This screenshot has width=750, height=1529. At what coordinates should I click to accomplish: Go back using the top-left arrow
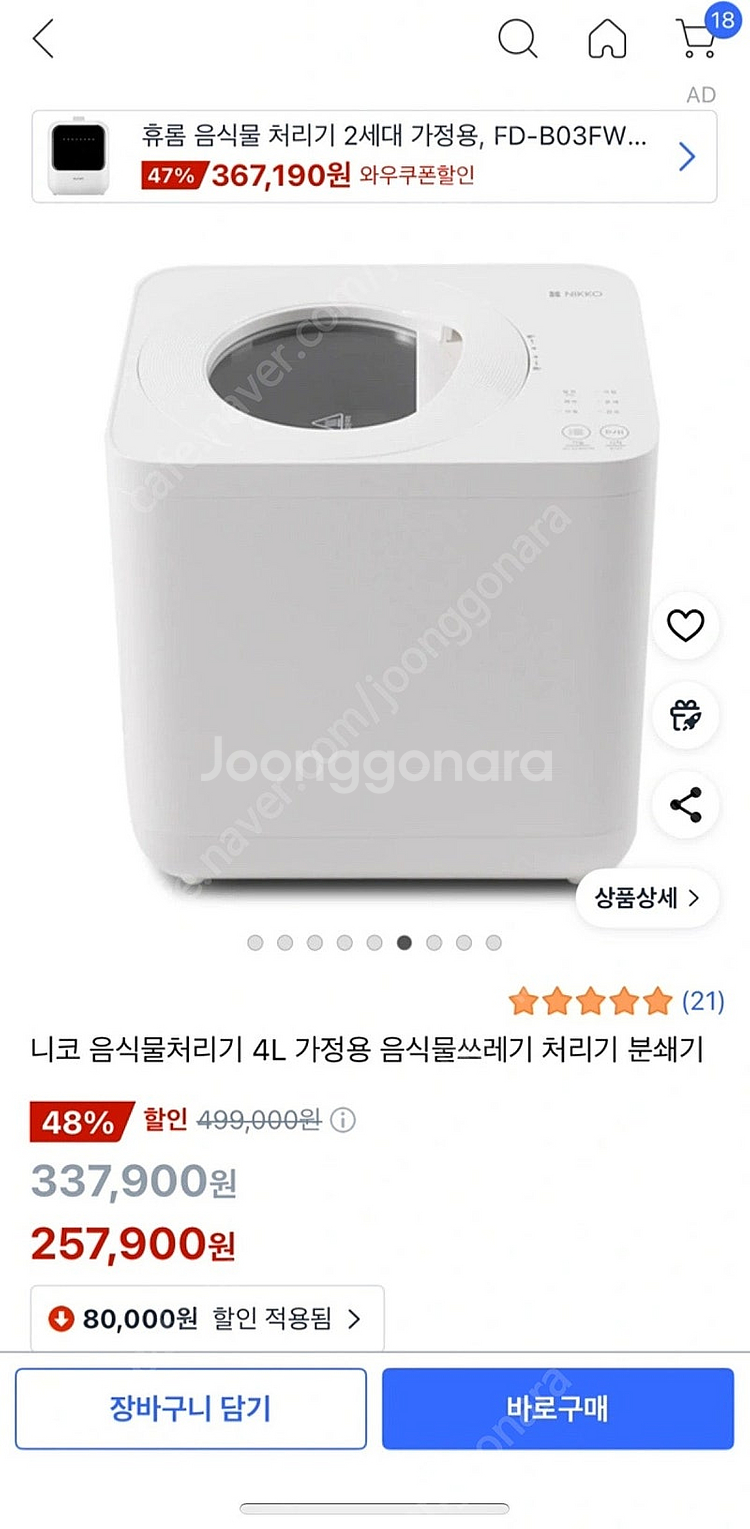coord(43,40)
